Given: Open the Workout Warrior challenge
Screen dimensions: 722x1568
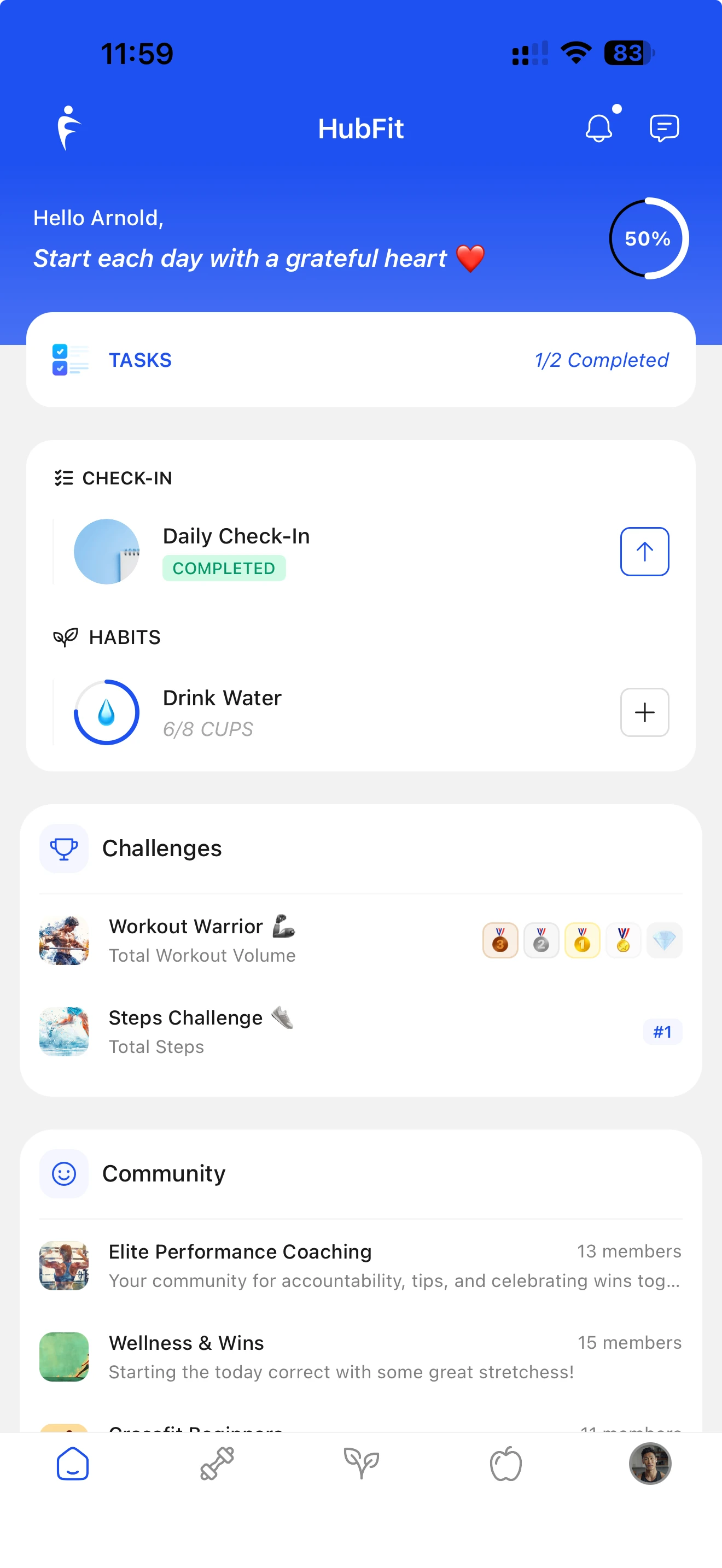Looking at the screenshot, I should coord(187,927).
